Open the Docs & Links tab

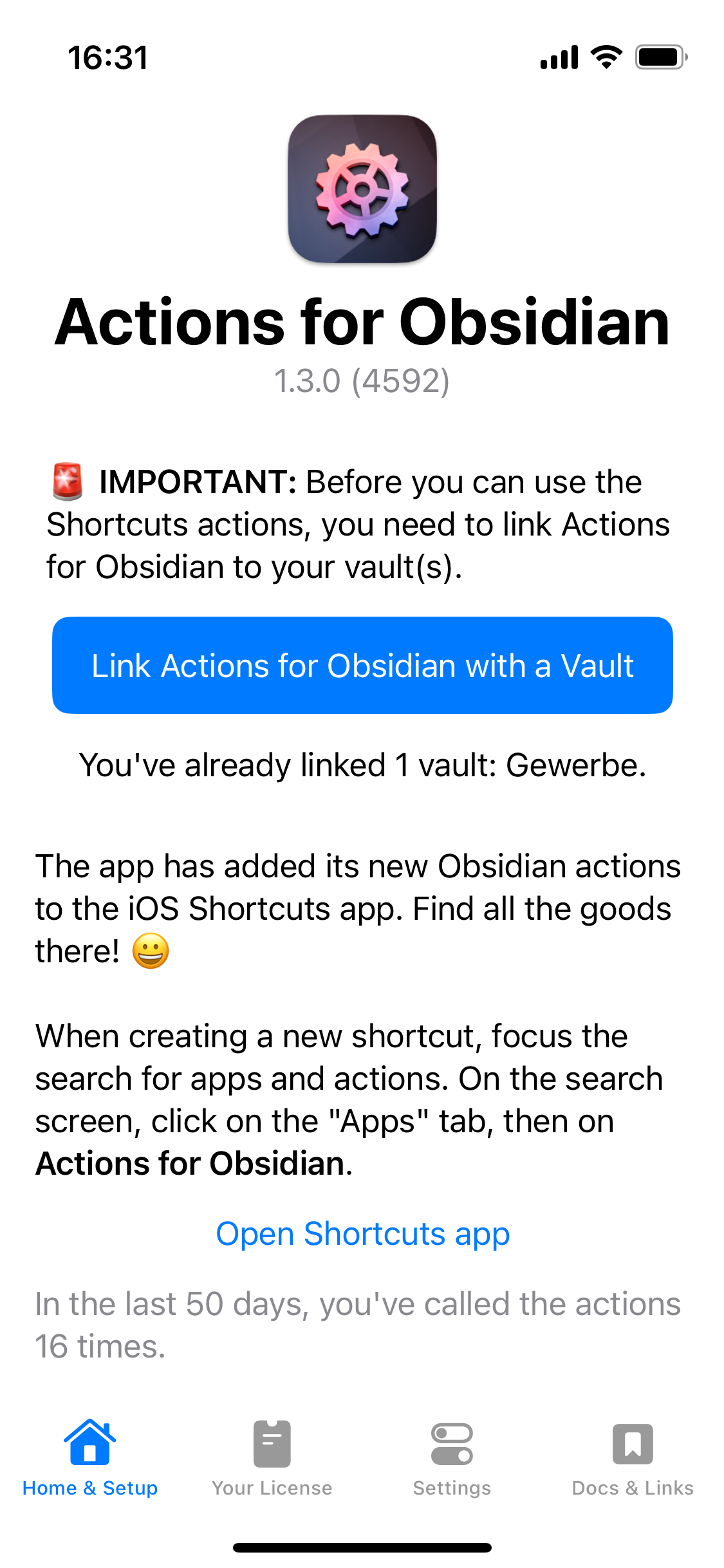pyautogui.click(x=633, y=1458)
